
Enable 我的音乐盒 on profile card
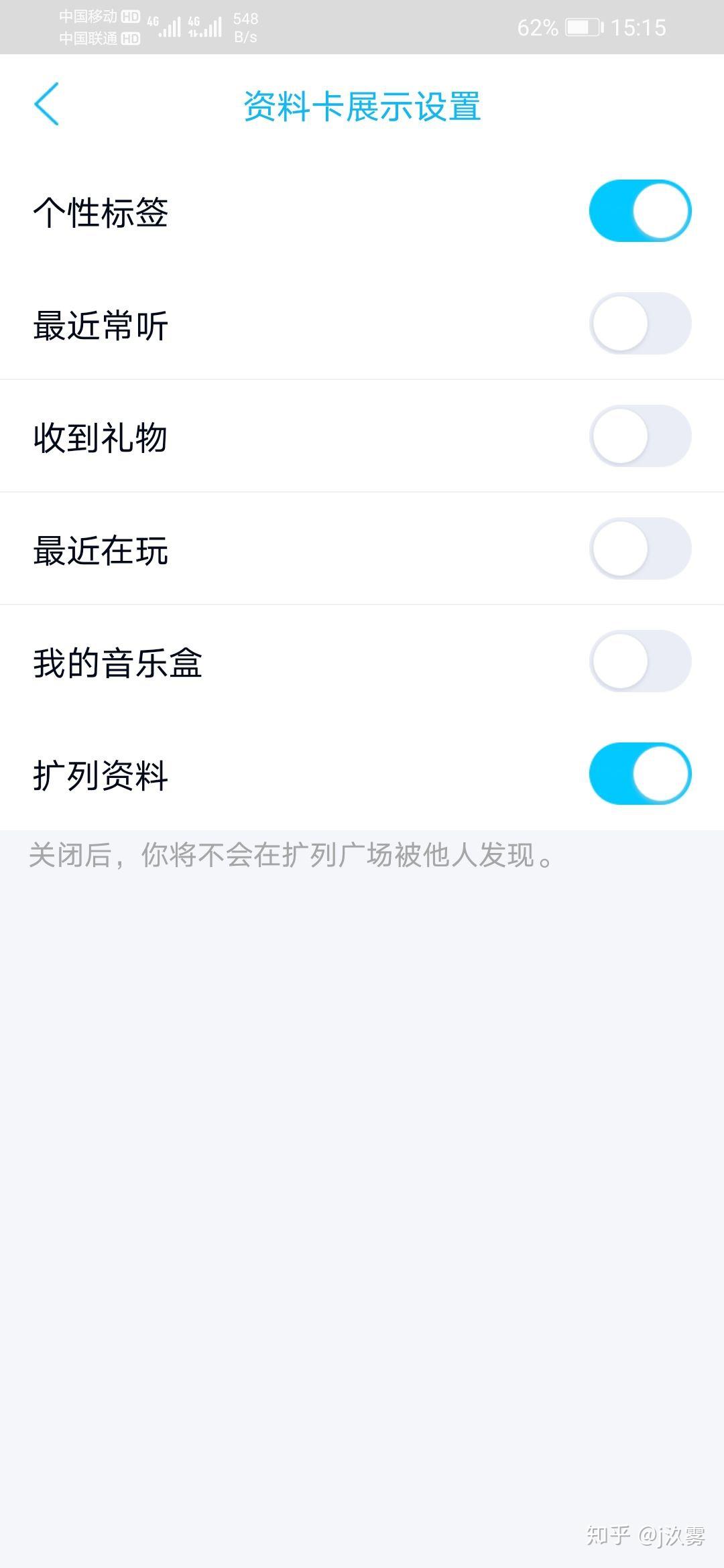[640, 661]
